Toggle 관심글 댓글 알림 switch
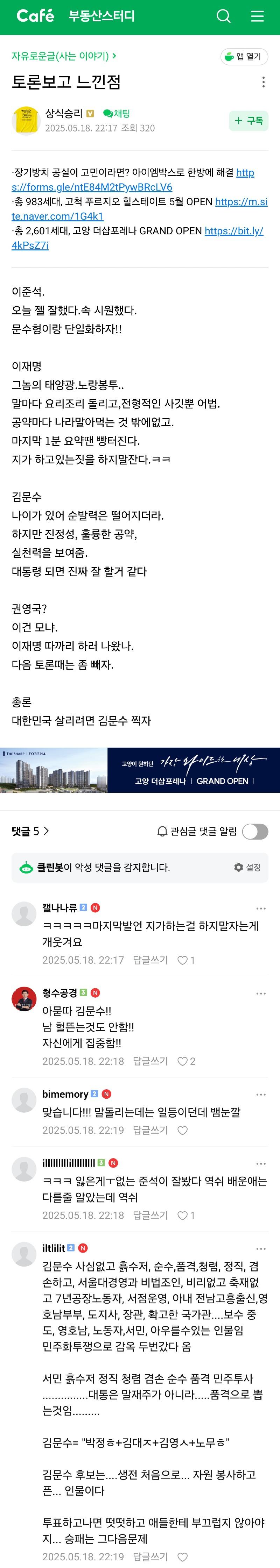 pyautogui.click(x=254, y=832)
